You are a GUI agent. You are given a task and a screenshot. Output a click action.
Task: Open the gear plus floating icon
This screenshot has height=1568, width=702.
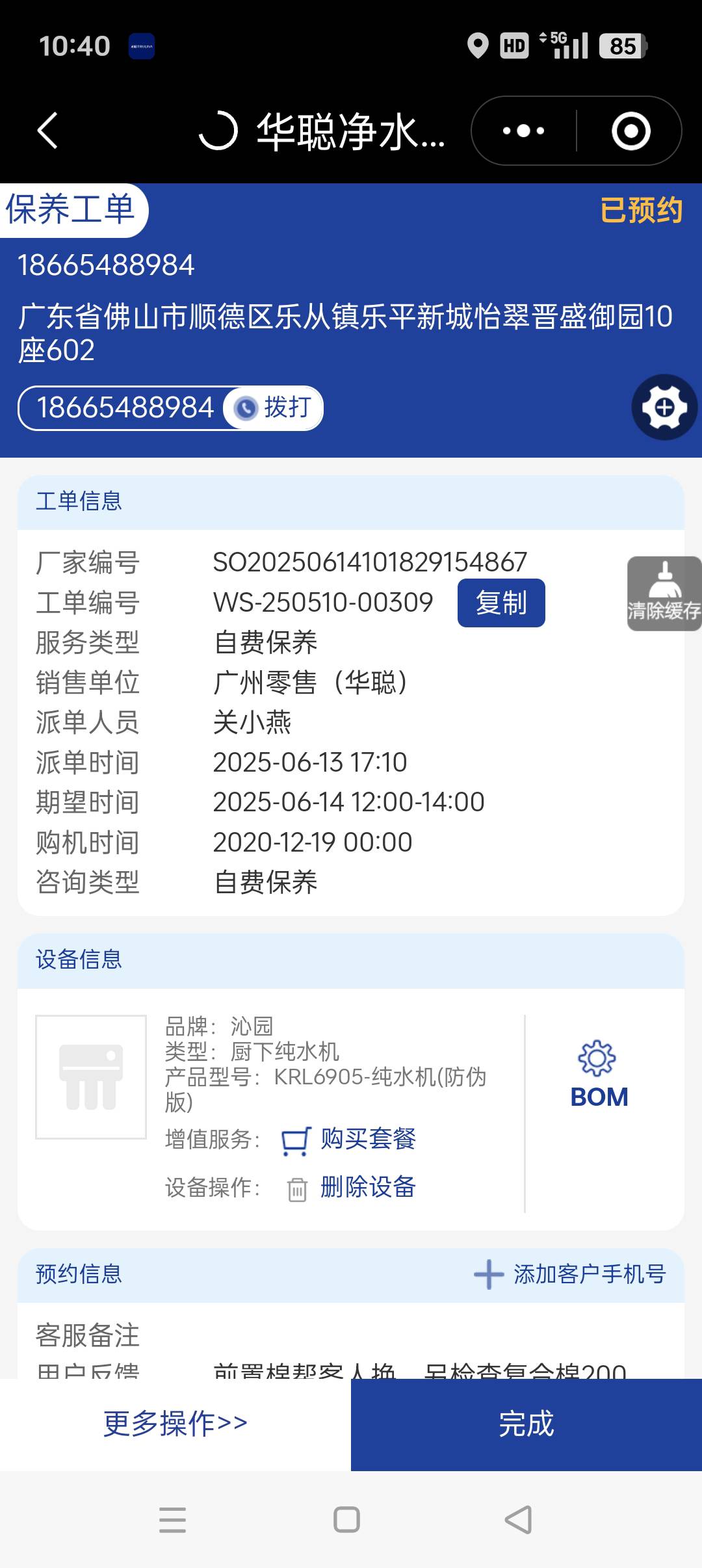point(664,408)
